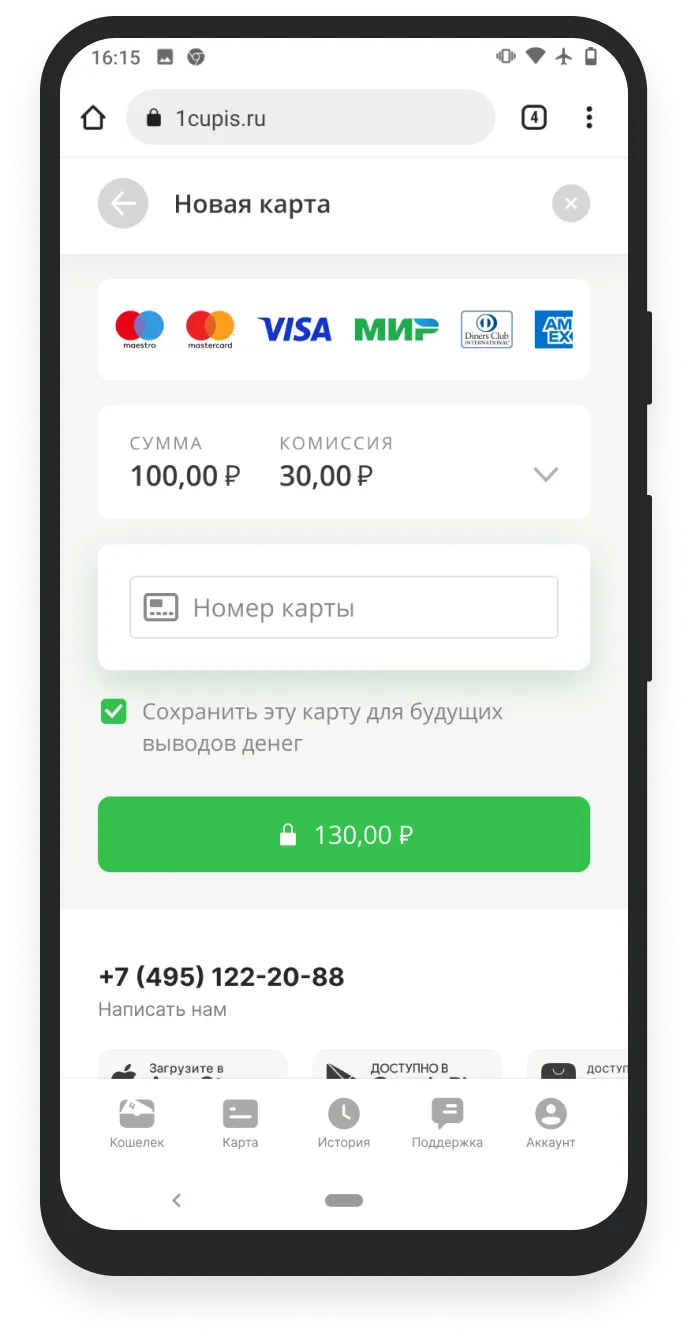Screen dimensions: 692x1340
Task: Open the browser home page
Action: click(x=93, y=118)
